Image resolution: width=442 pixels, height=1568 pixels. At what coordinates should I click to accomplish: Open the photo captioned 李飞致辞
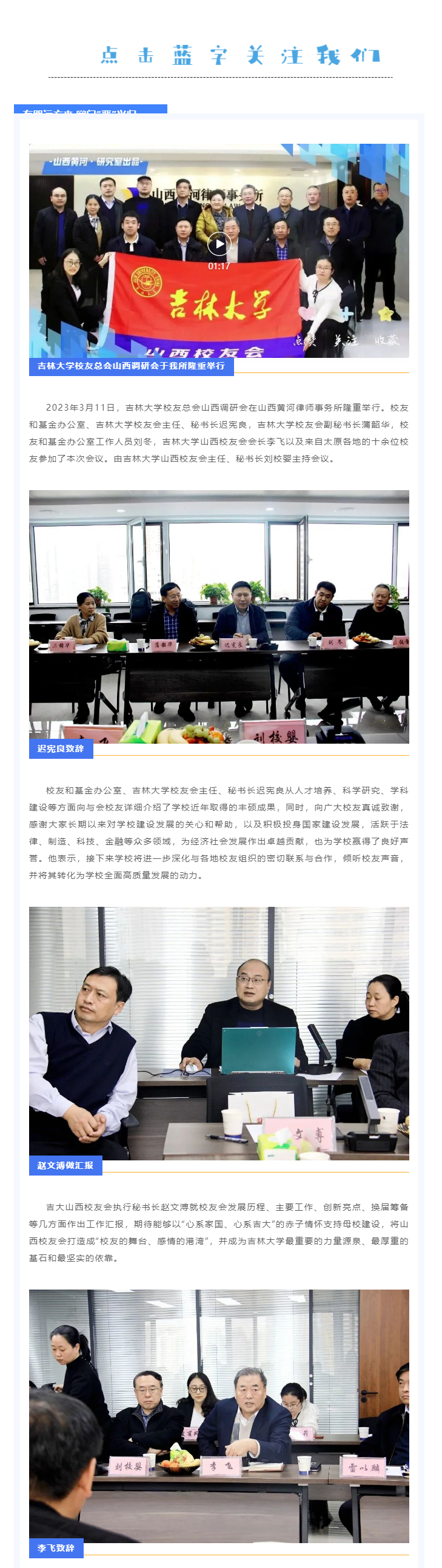point(218,1415)
